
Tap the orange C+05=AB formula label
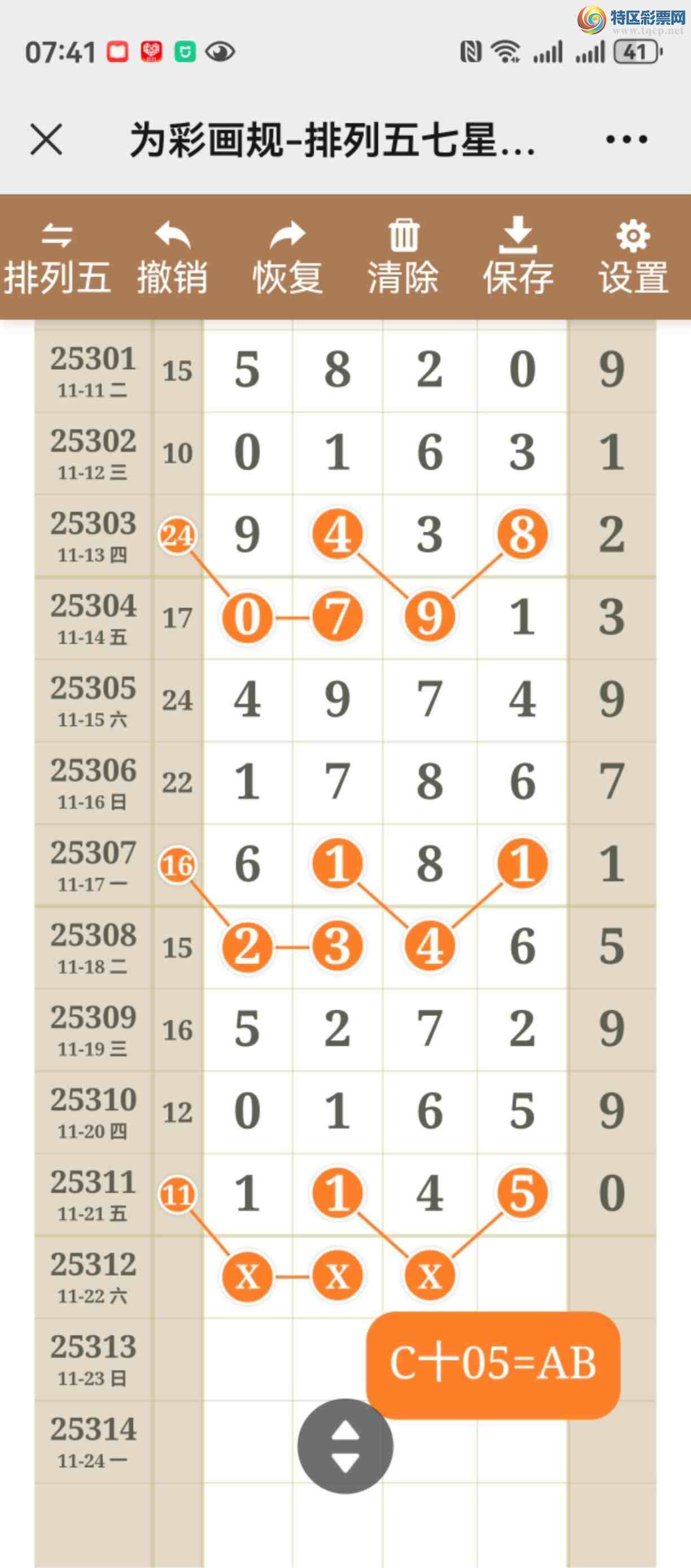[x=493, y=1365]
